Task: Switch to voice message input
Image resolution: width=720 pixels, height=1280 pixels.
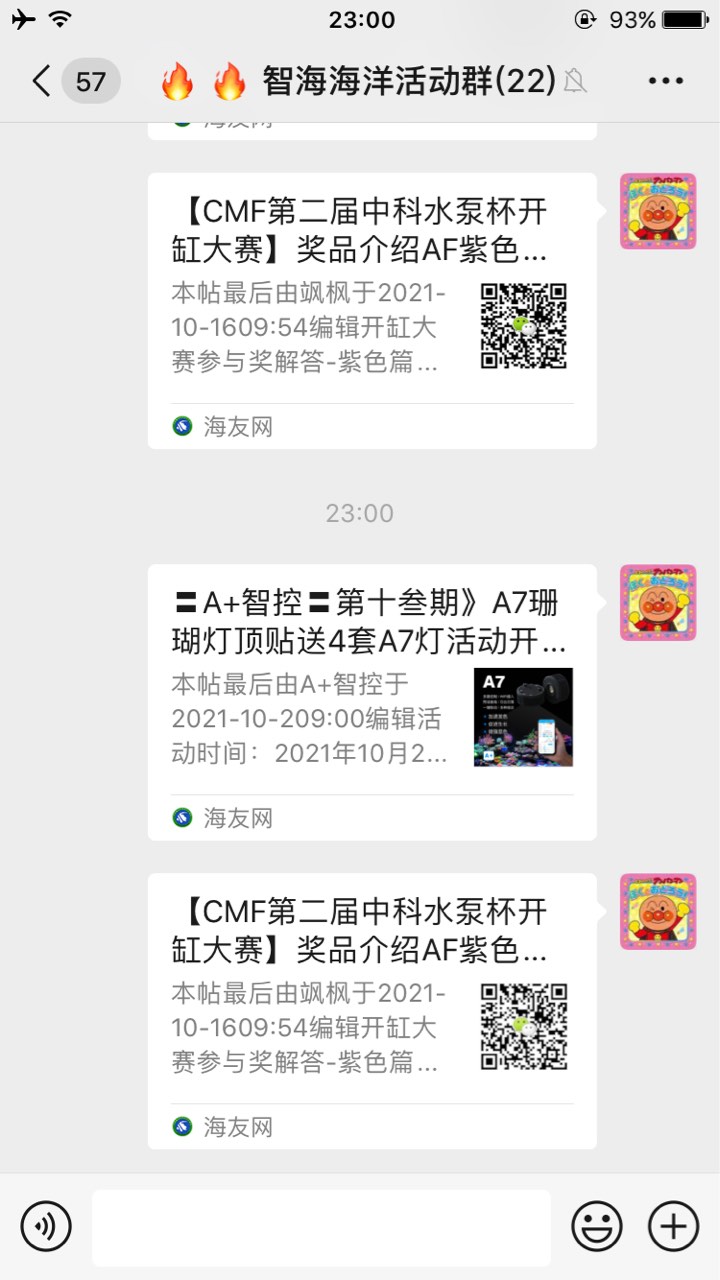Action: [46, 1226]
